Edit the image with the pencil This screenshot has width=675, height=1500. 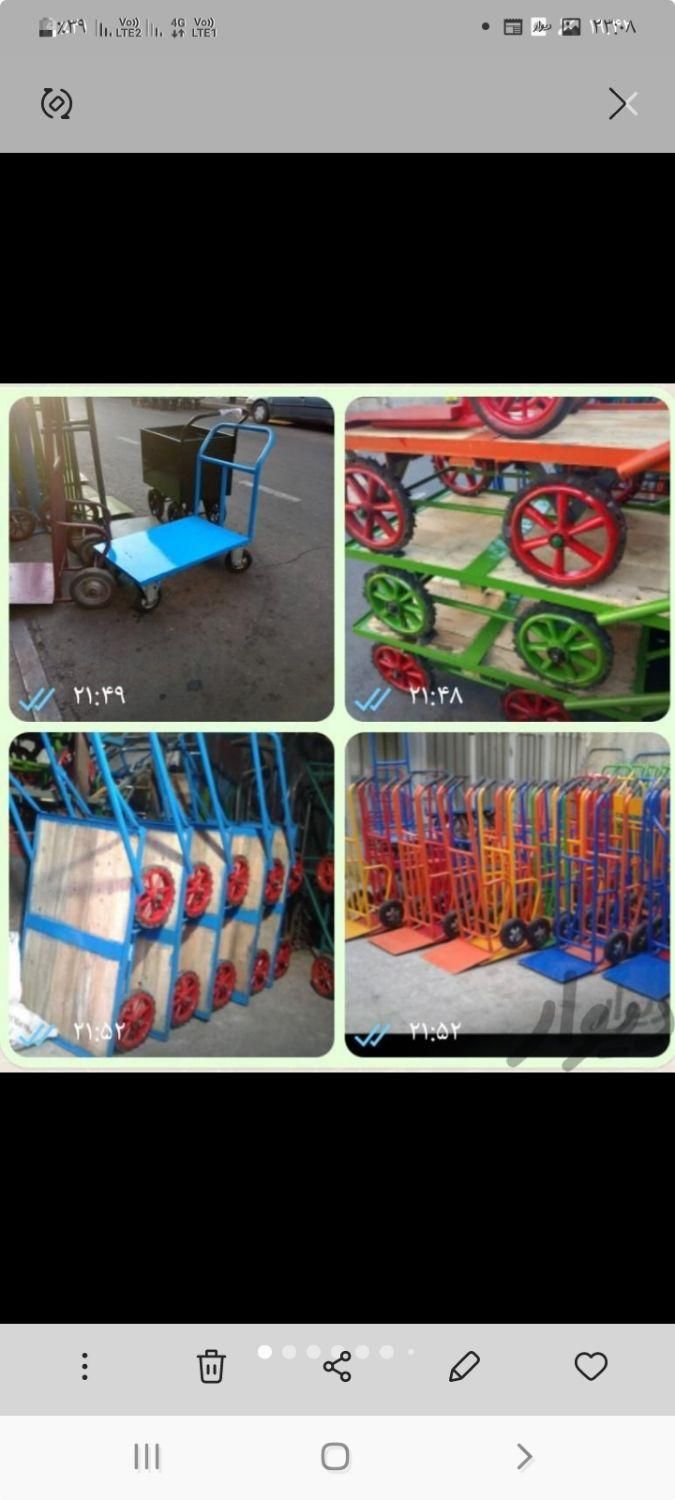coord(464,1366)
